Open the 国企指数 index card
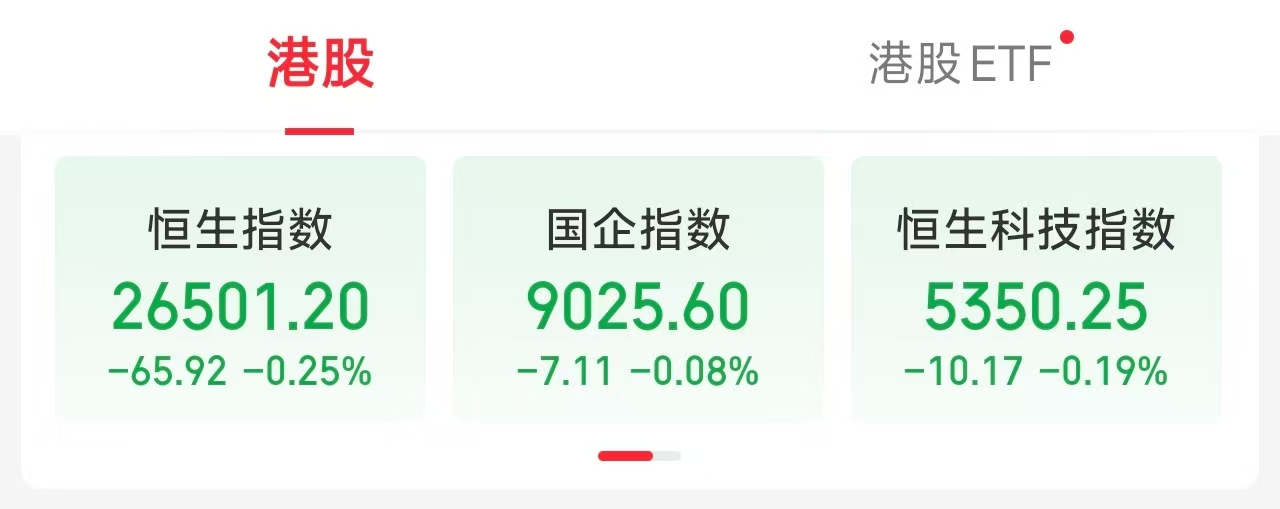The image size is (1280, 509). [638, 288]
